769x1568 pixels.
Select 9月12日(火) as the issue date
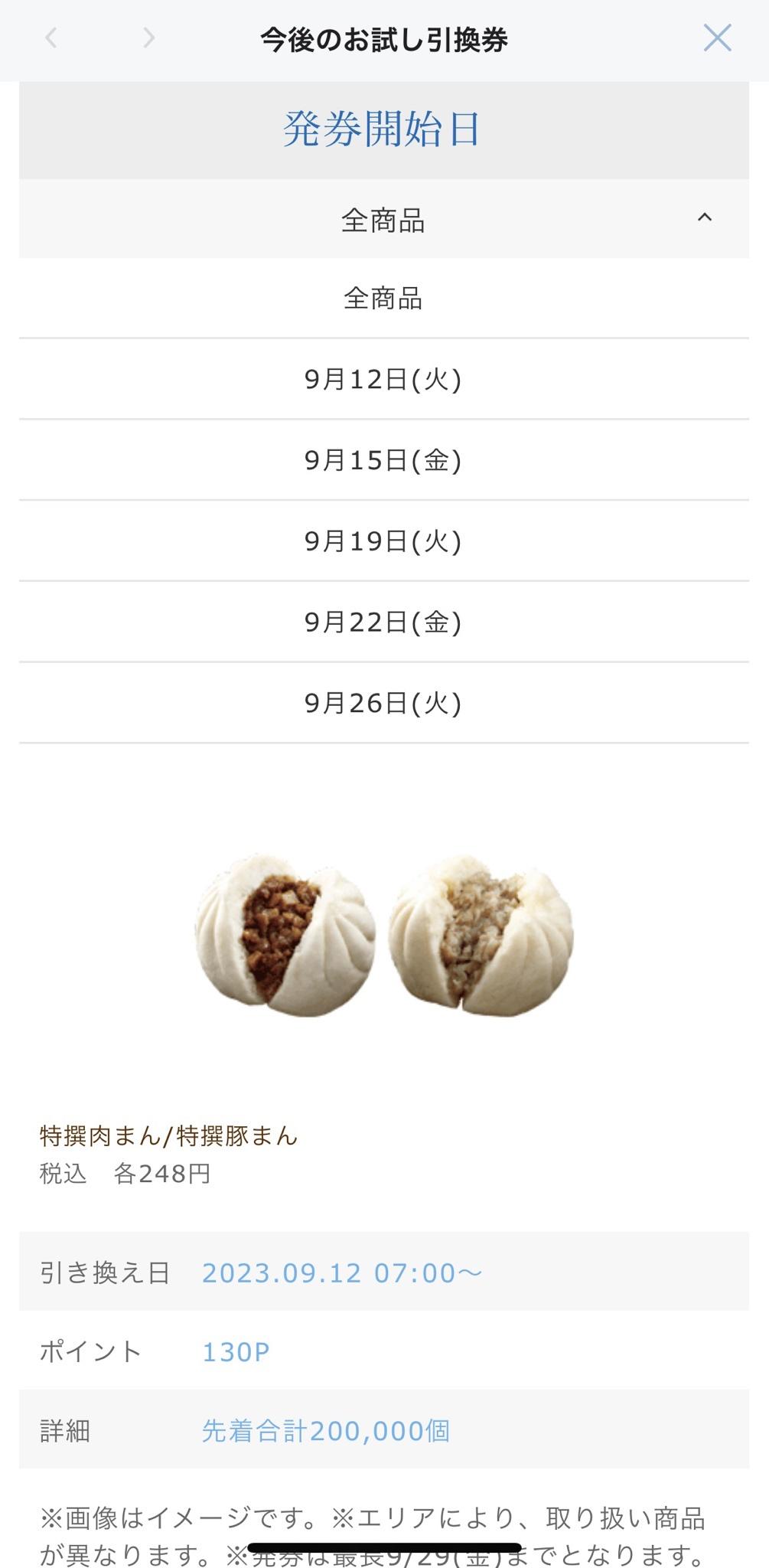pyautogui.click(x=384, y=379)
